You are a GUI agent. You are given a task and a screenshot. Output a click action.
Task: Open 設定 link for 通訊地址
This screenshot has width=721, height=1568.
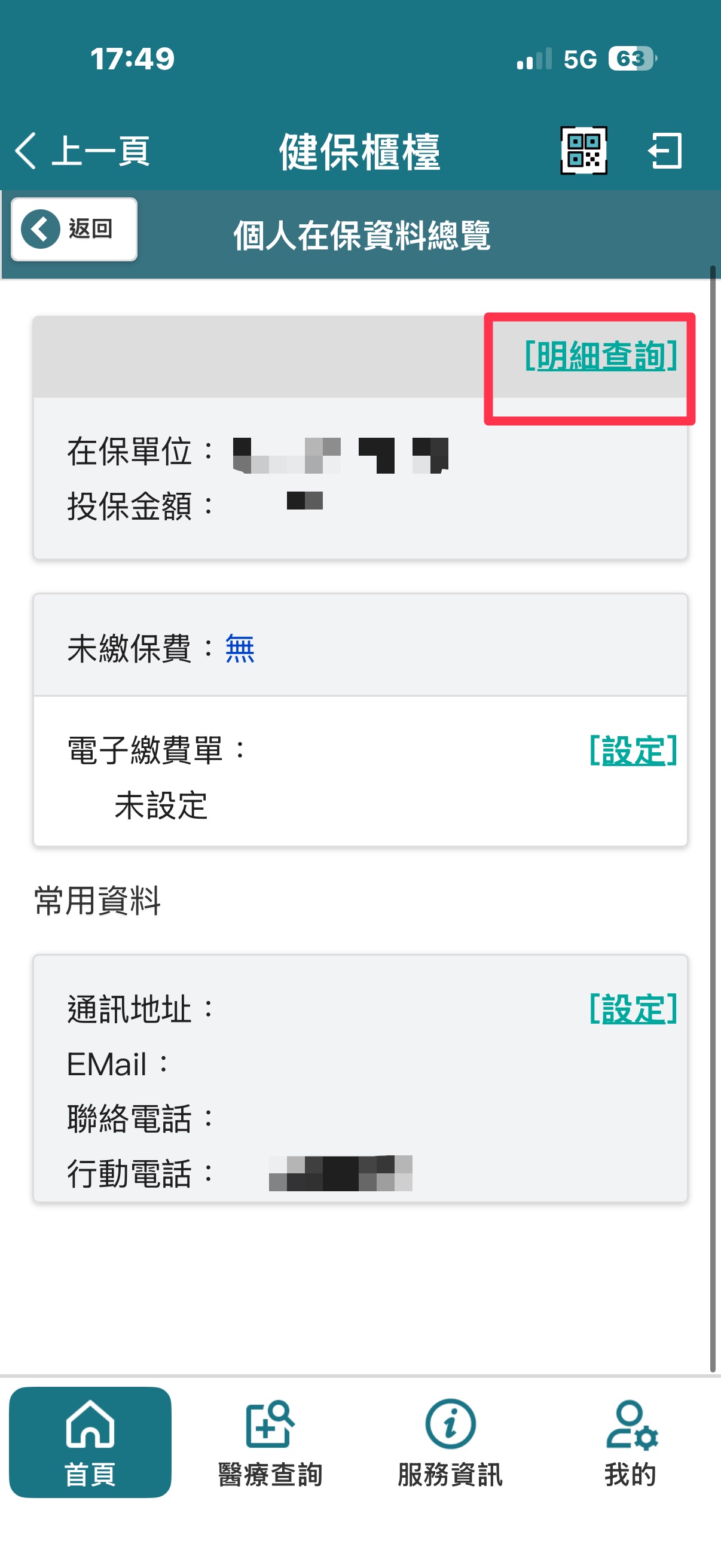(x=633, y=1009)
